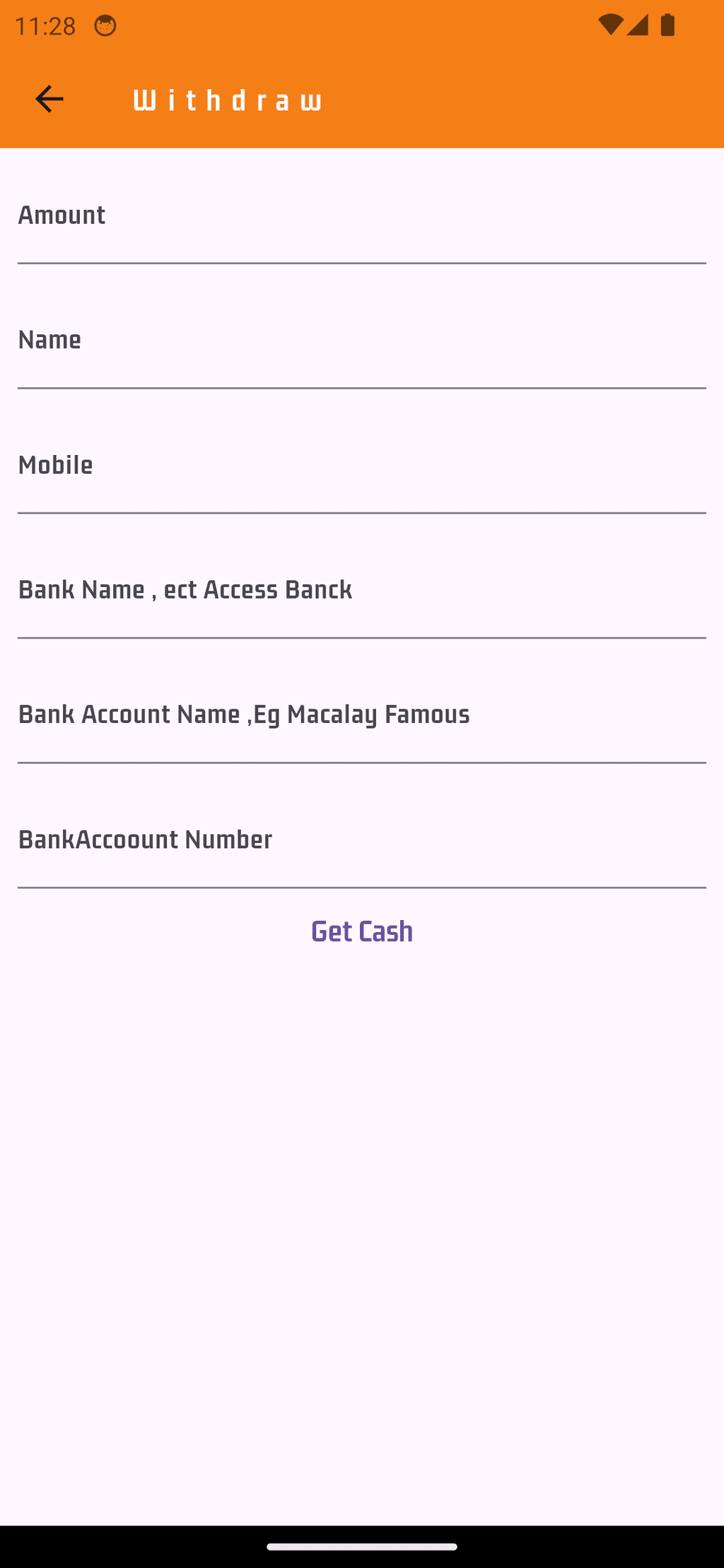
Task: Focus the Mobile number field
Action: (362, 466)
